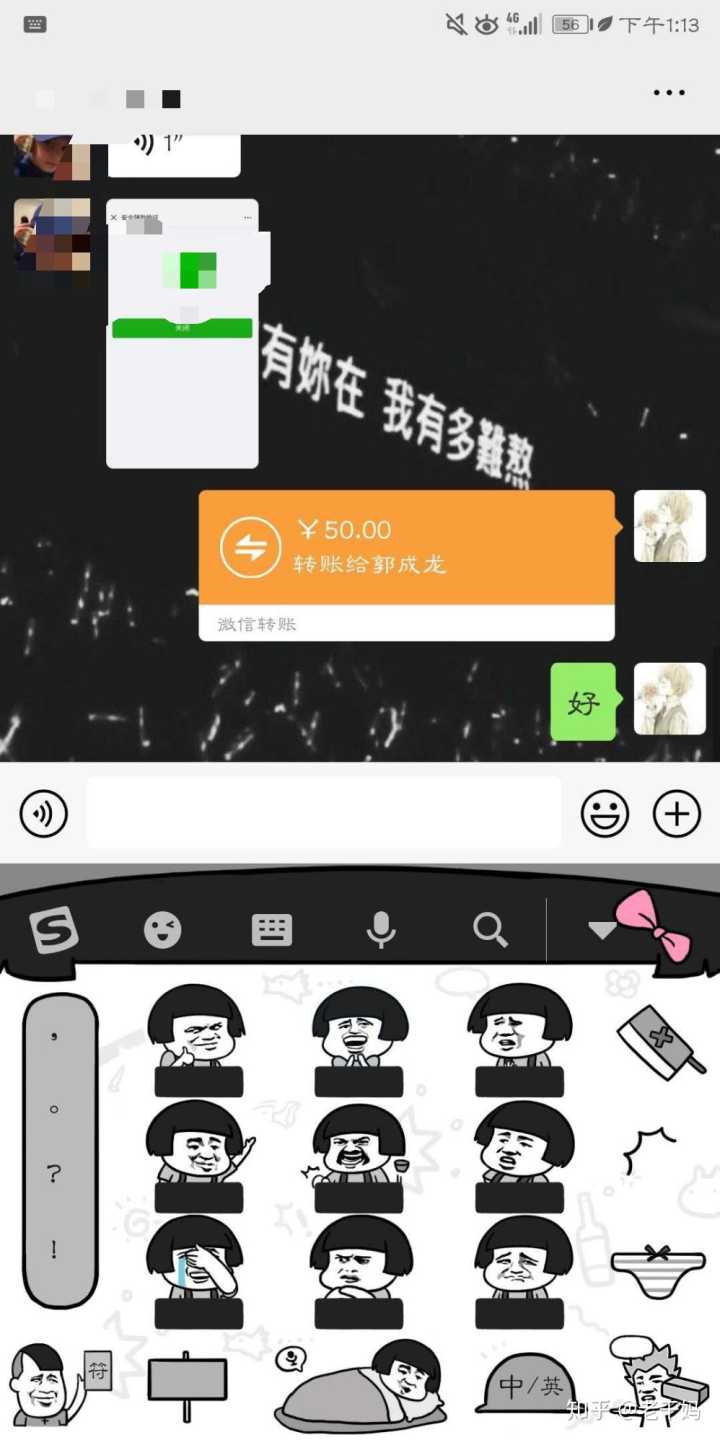Open the emoji sticker panel
The width and height of the screenshot is (720, 1440).
[x=605, y=815]
